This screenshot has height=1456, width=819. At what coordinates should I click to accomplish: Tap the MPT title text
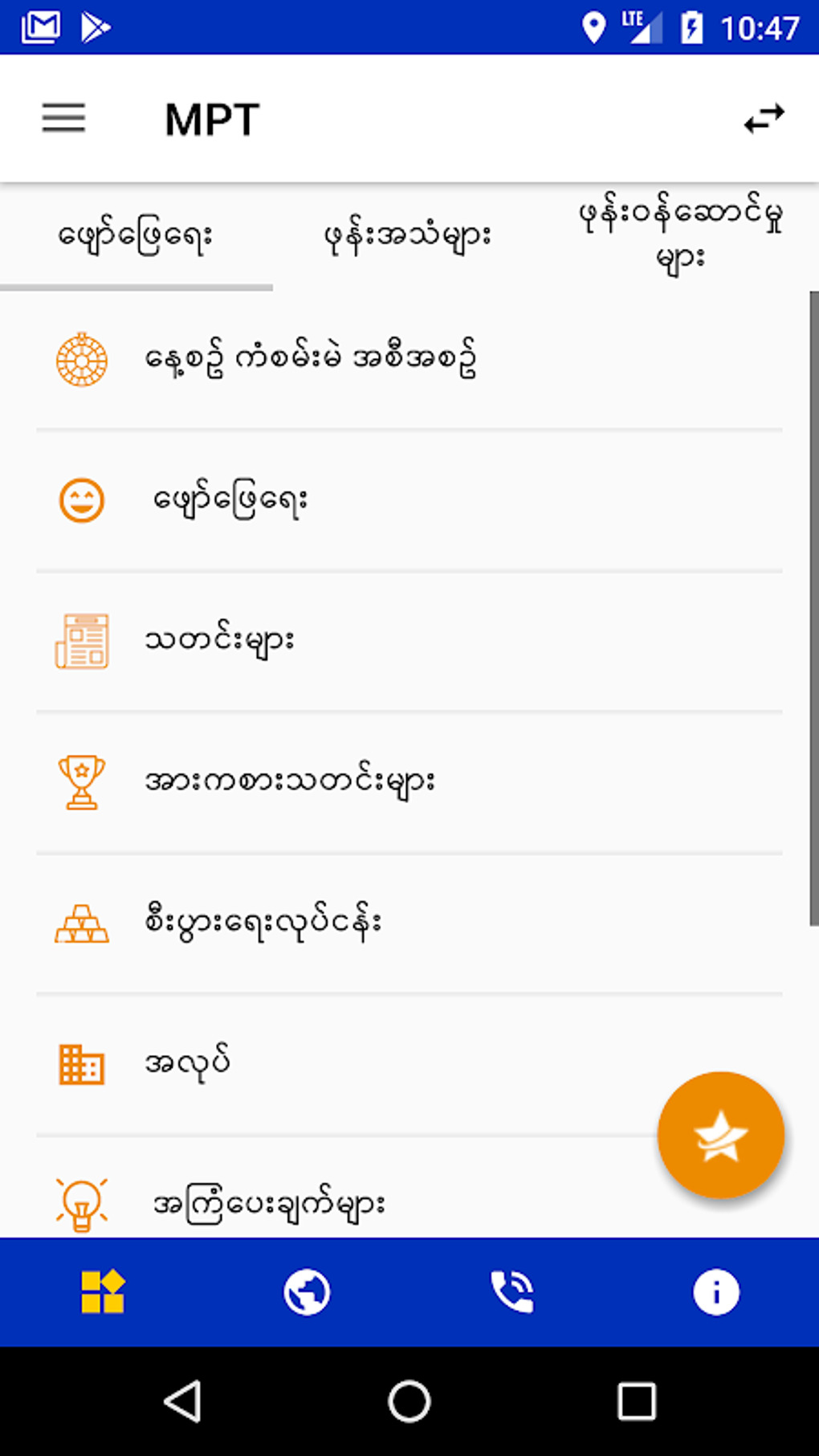pyautogui.click(x=211, y=118)
